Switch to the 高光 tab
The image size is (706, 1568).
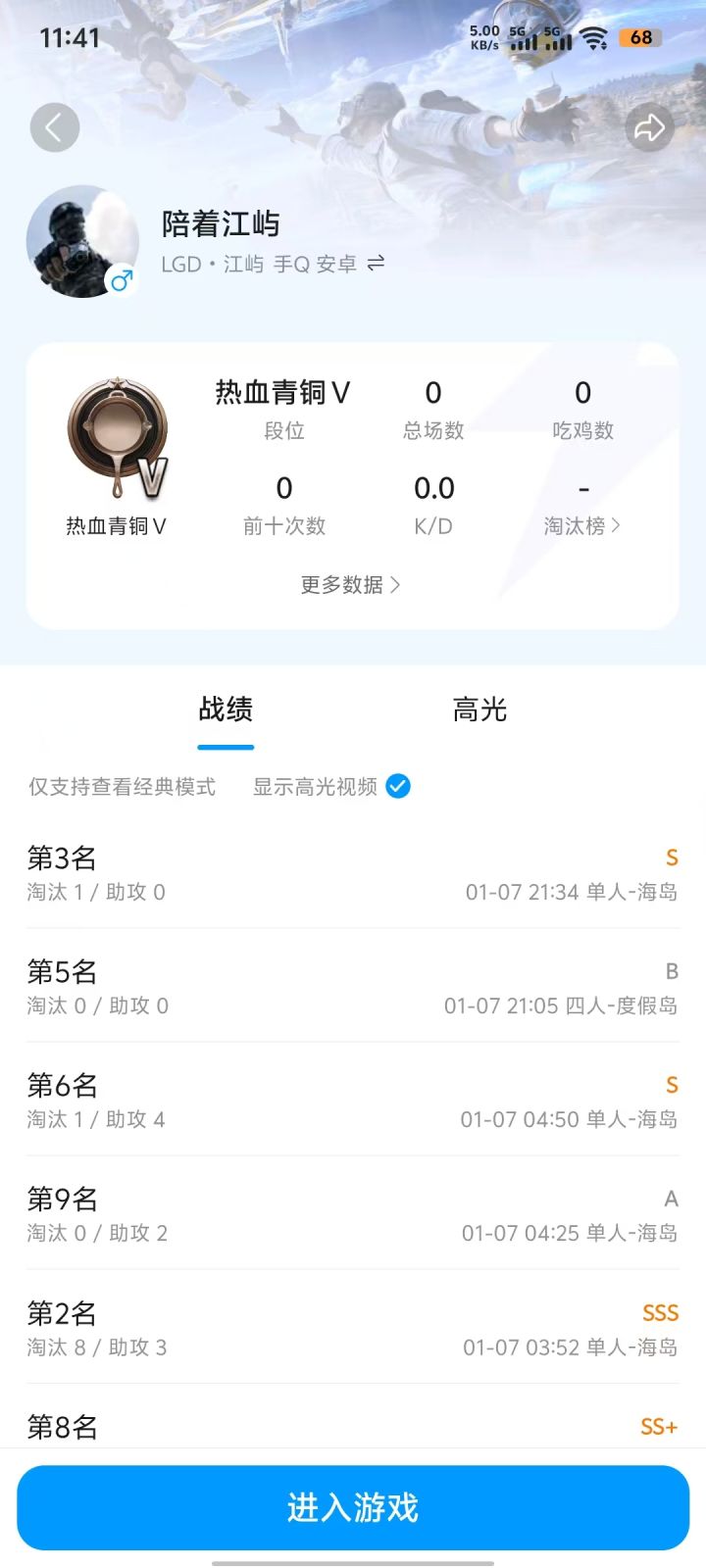pyautogui.click(x=479, y=710)
